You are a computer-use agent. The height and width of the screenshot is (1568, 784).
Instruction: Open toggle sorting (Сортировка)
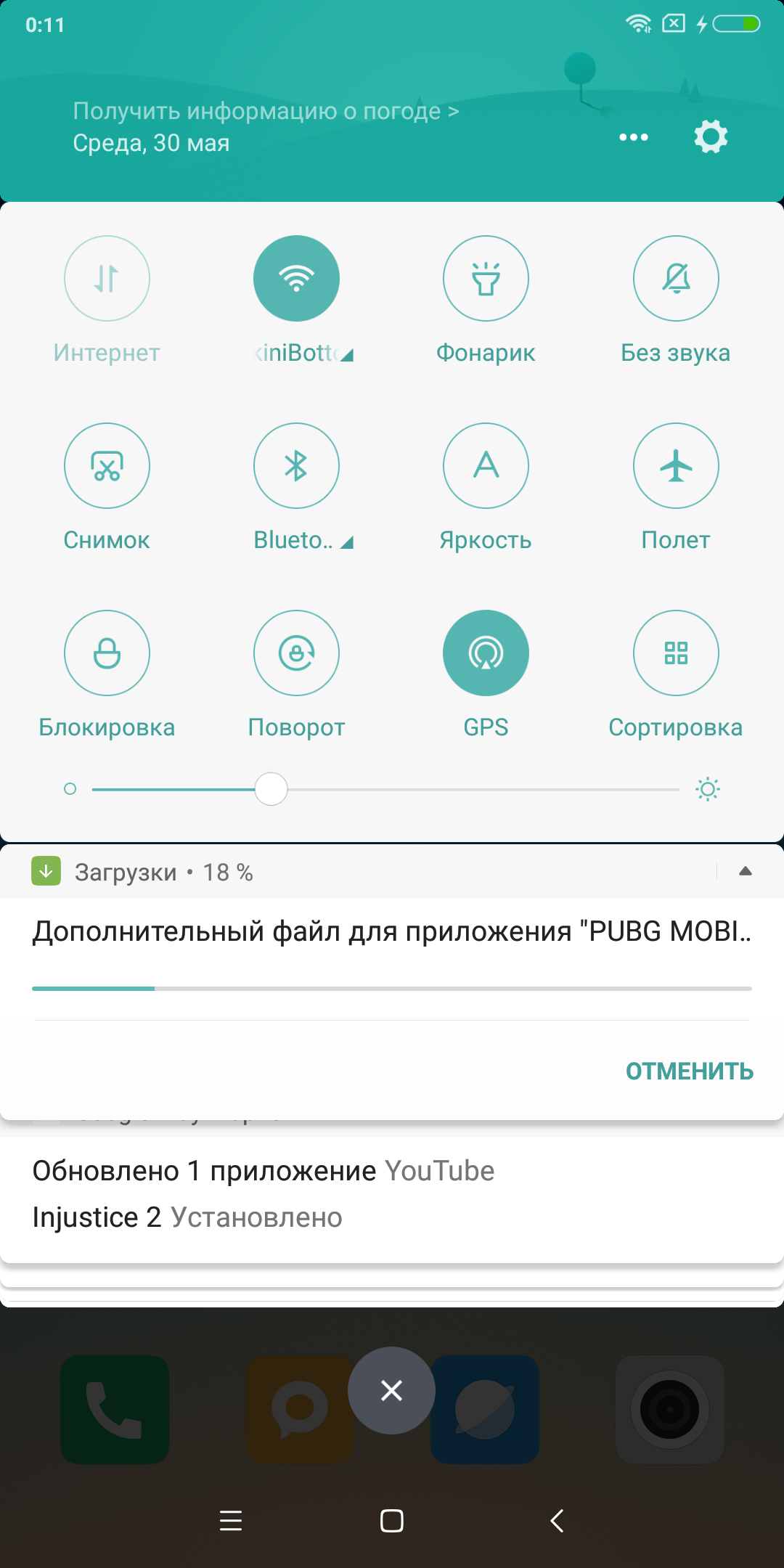(x=676, y=653)
